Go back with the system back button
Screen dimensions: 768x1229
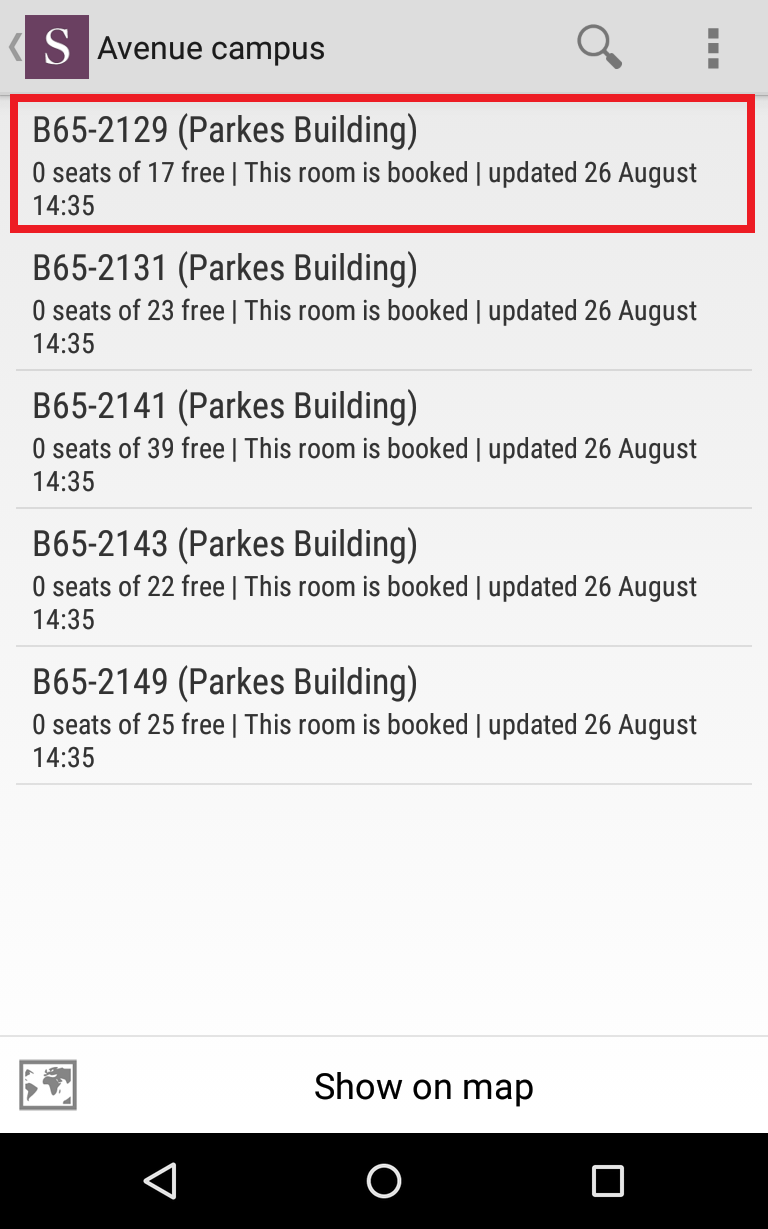(160, 1181)
